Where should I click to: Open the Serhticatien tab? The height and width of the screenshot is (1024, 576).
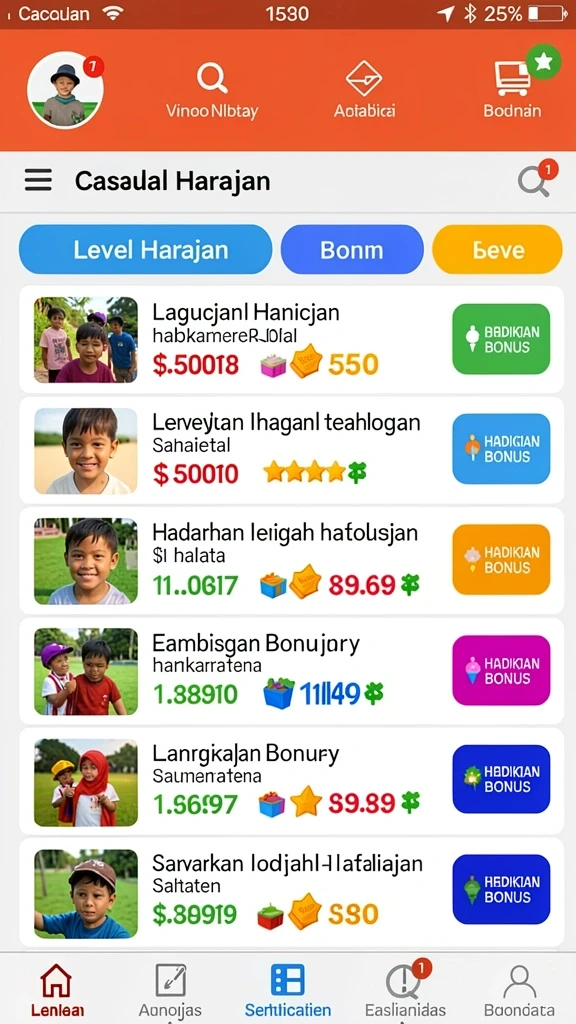pyautogui.click(x=287, y=990)
